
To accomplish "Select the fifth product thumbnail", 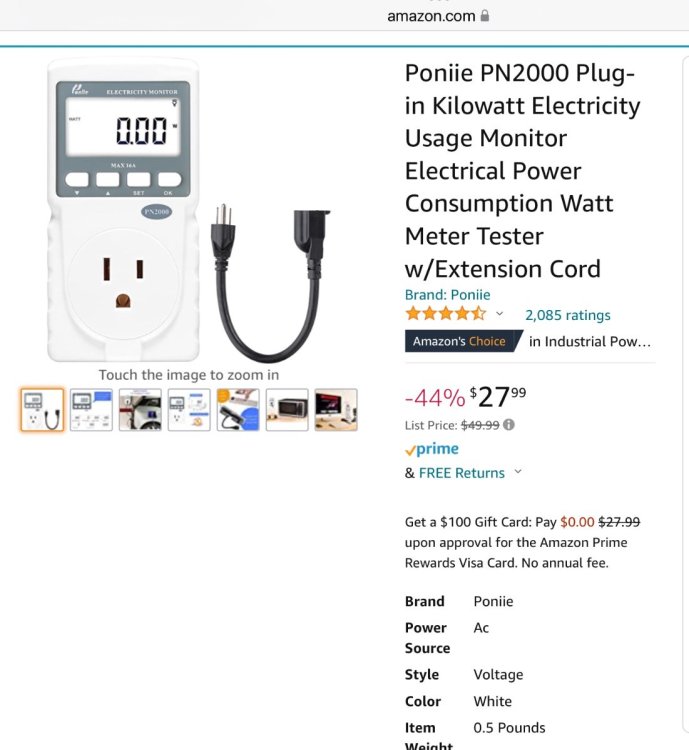I will tap(238, 410).
